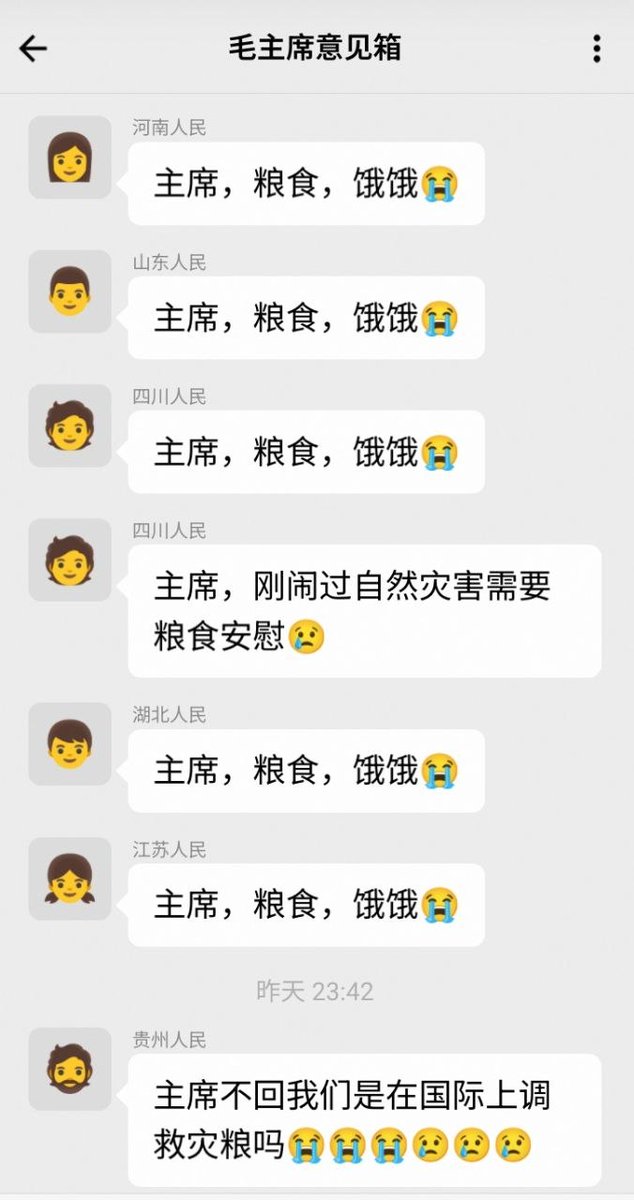Tap 贵州人民's bearded avatar
The height and width of the screenshot is (1200, 634).
point(69,1069)
